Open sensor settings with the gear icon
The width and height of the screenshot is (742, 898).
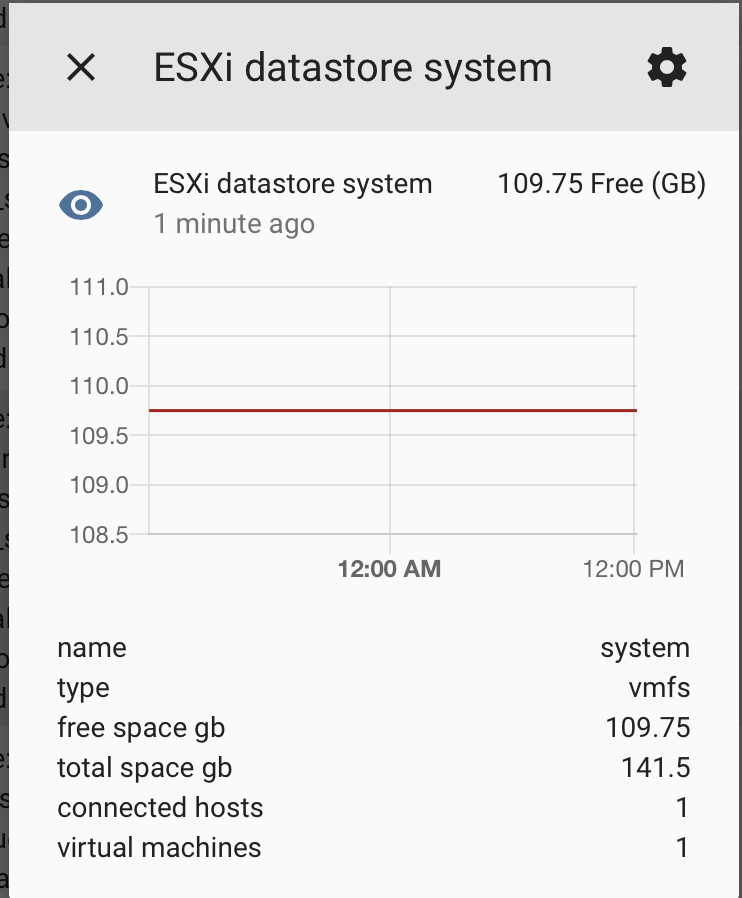[x=667, y=68]
